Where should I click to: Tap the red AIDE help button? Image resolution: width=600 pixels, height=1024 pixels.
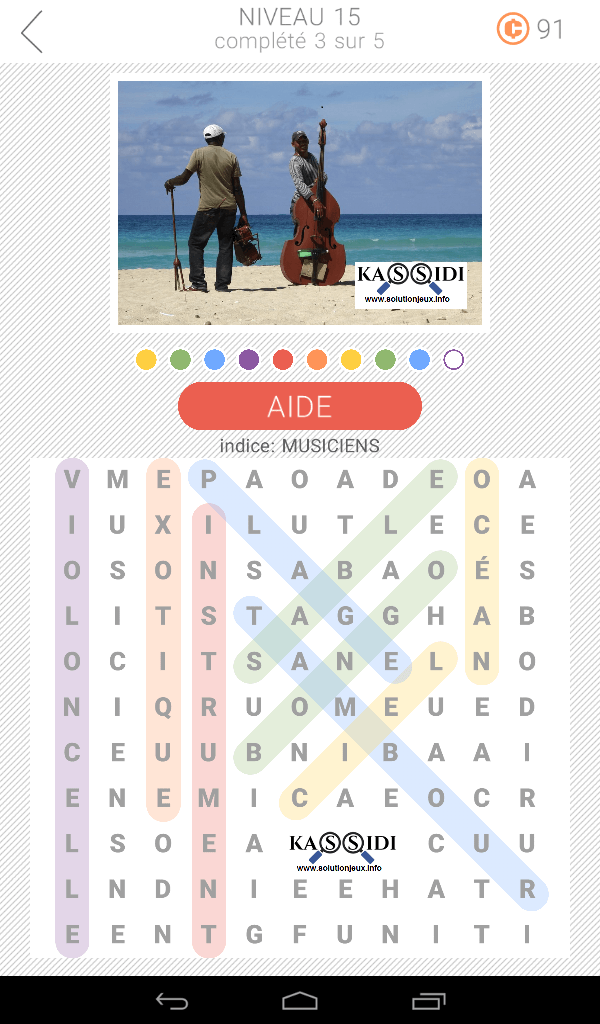pos(299,406)
